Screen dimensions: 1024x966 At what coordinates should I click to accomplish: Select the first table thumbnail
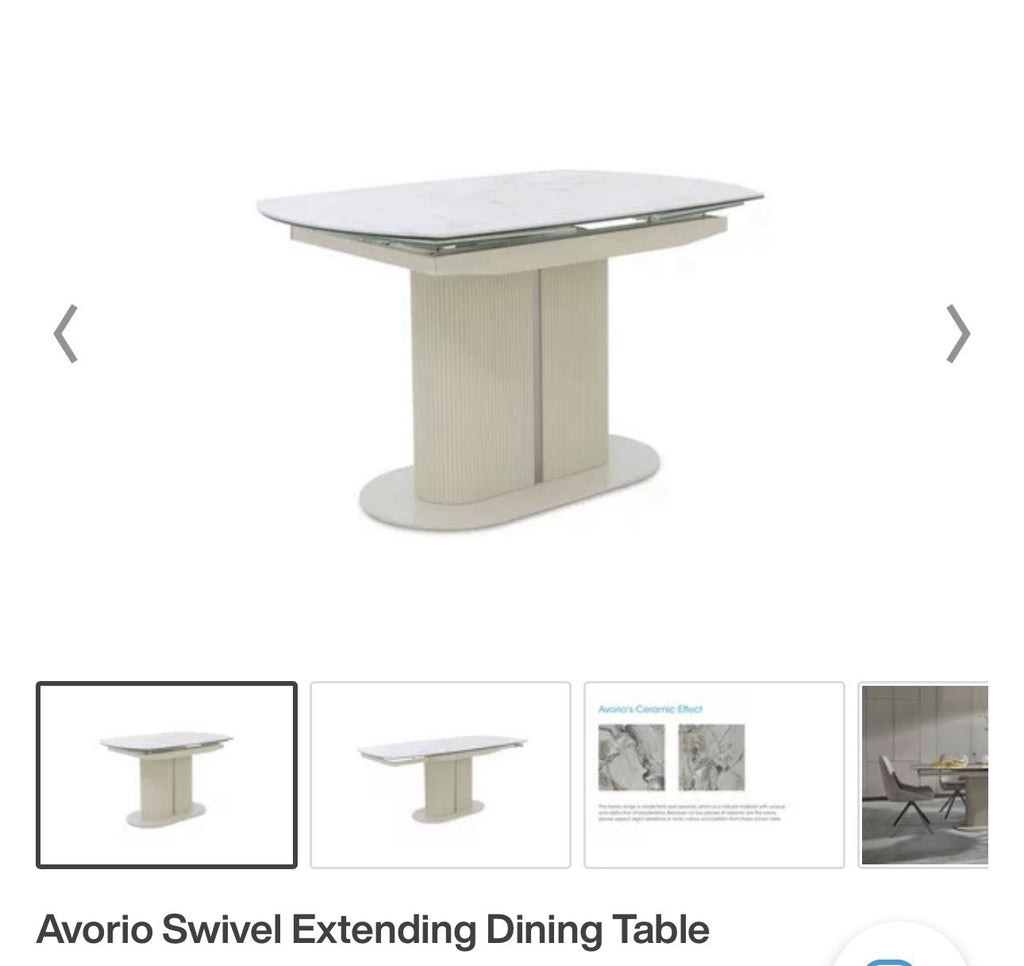click(167, 775)
